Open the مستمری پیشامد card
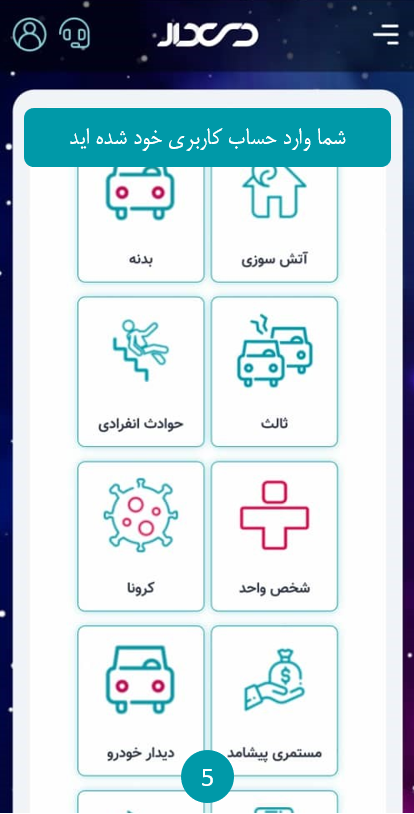The image size is (414, 814). click(x=274, y=701)
